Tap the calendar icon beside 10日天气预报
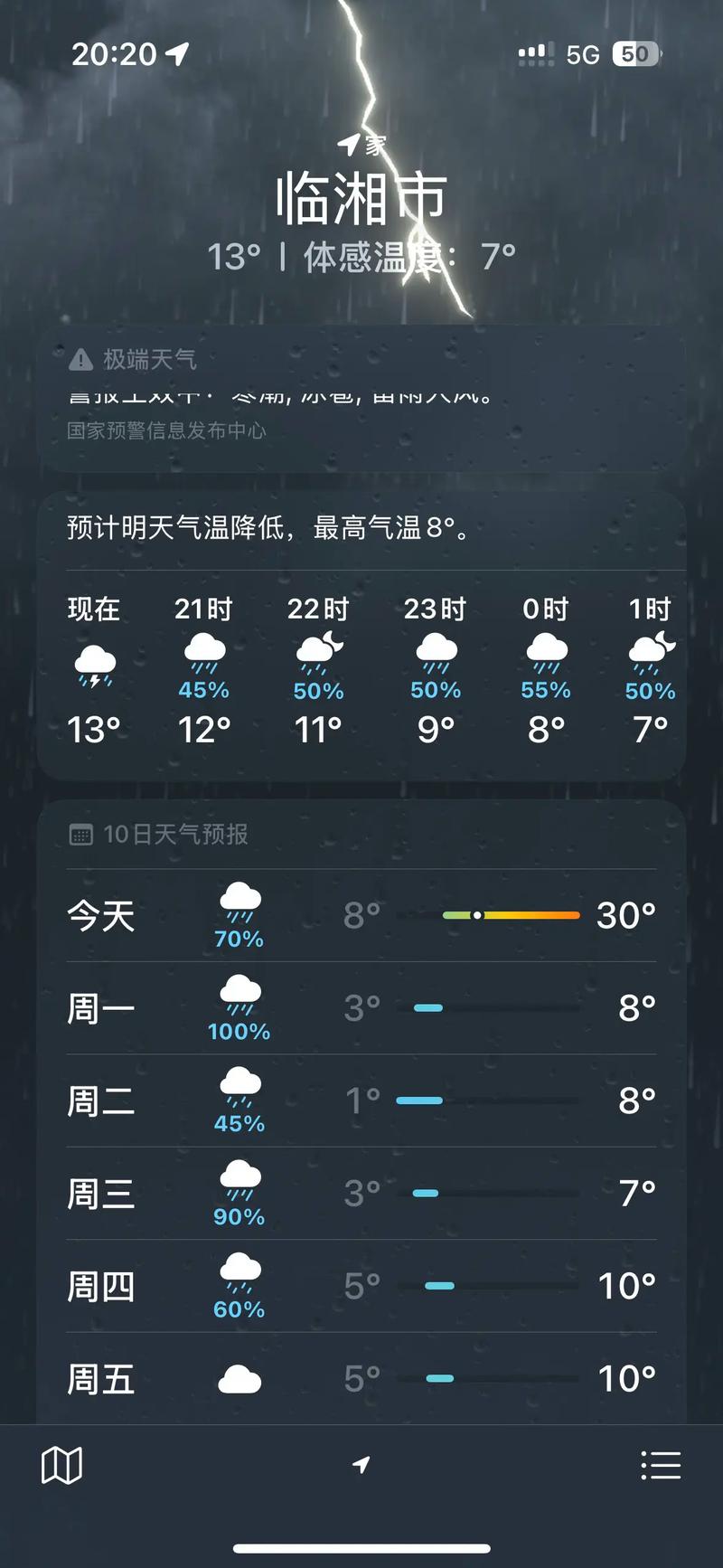The width and height of the screenshot is (723, 1568). click(81, 834)
